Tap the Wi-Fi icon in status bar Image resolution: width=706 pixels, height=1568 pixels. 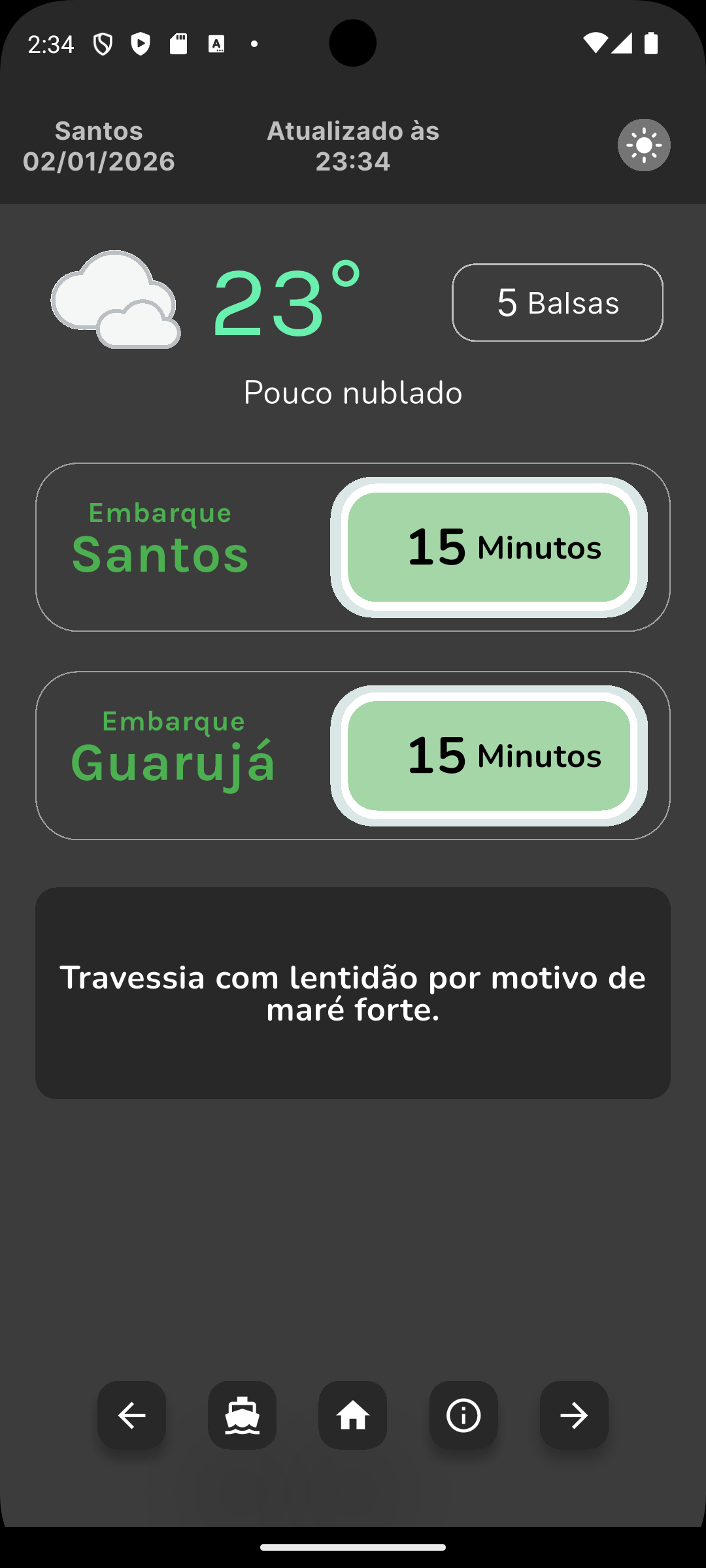click(597, 42)
